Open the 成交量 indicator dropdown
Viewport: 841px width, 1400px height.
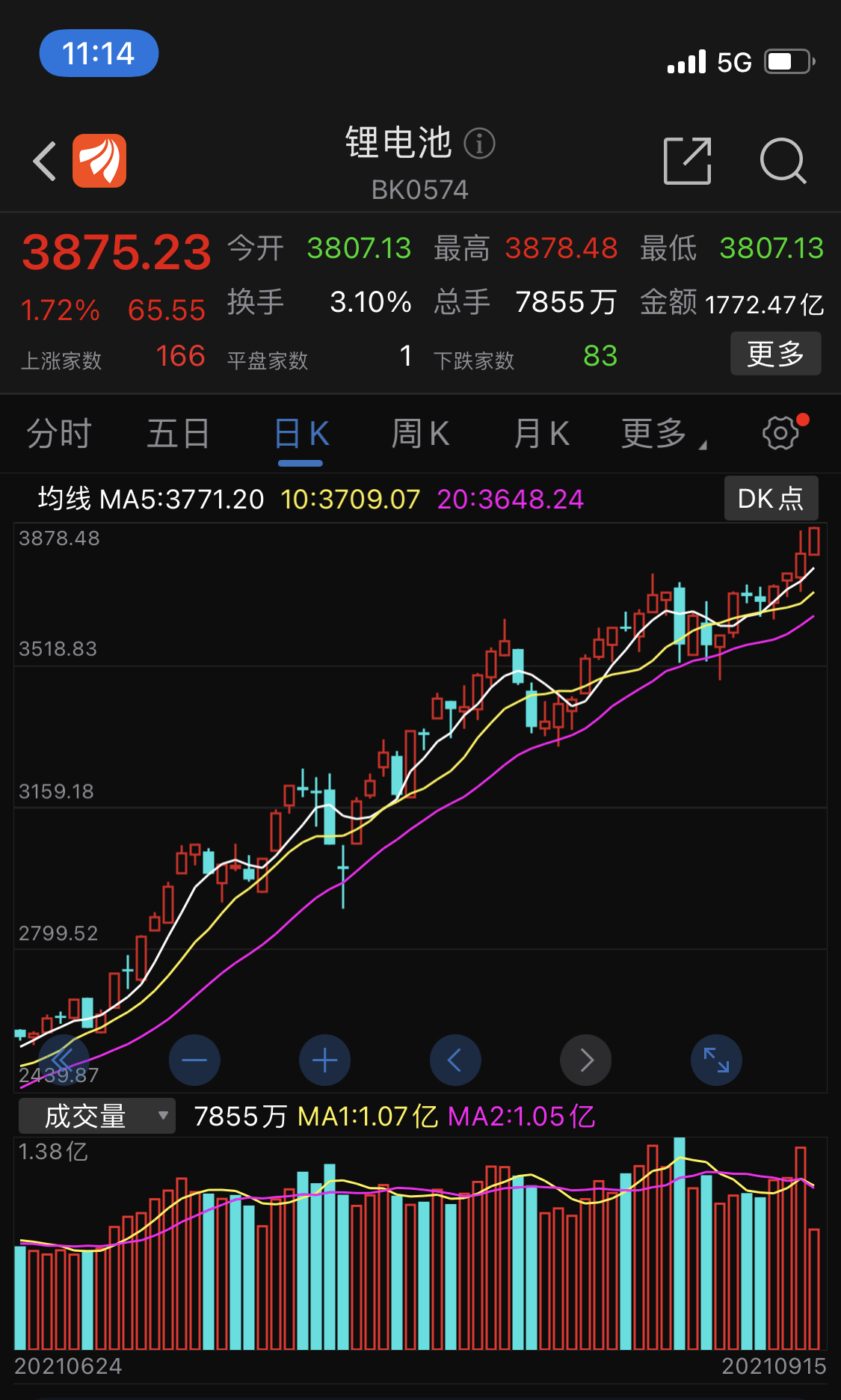[97, 1116]
